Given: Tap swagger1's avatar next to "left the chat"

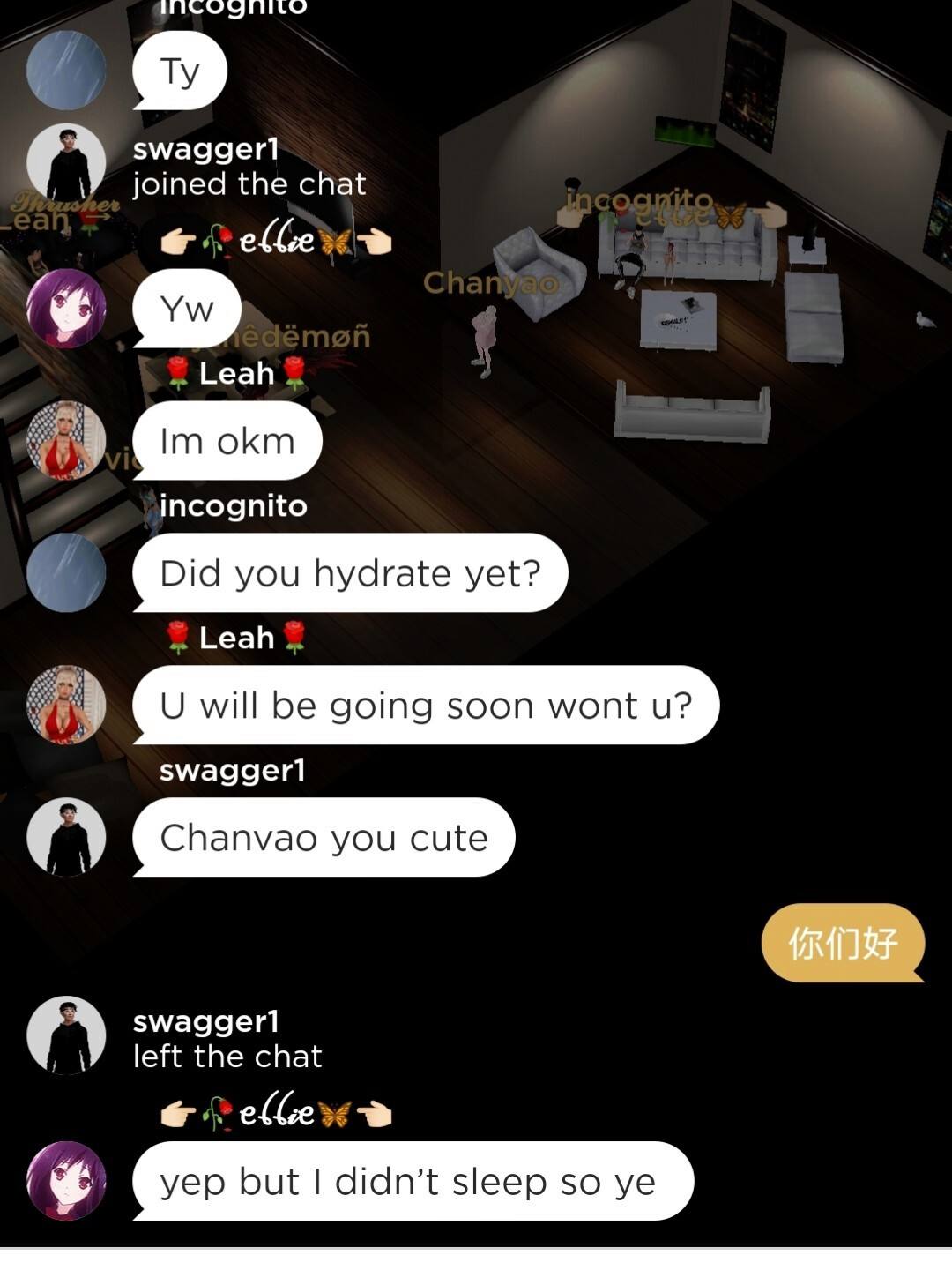Looking at the screenshot, I should click(x=66, y=1035).
